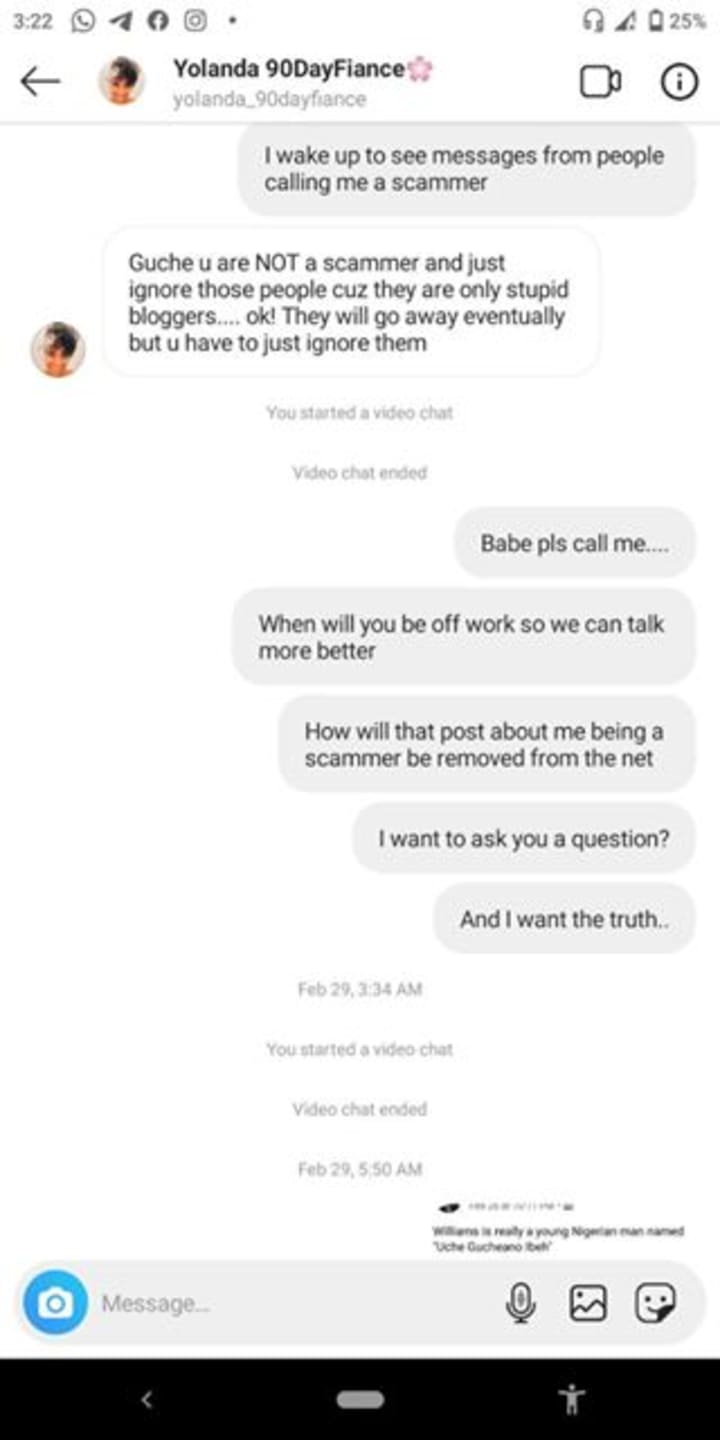Go back to the inbox

coord(40,82)
